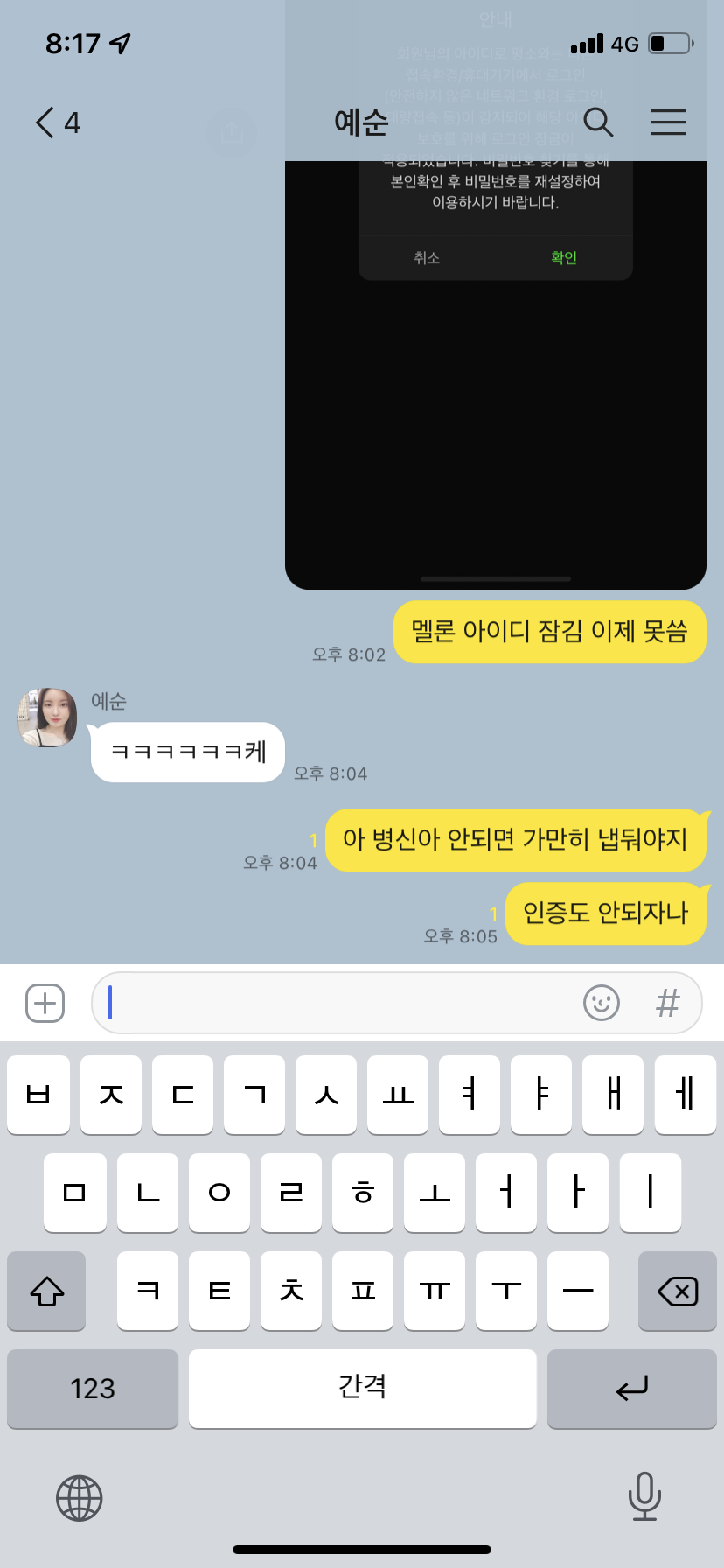This screenshot has width=724, height=1568.
Task: Open the plus attachment menu
Action: pos(45,1003)
